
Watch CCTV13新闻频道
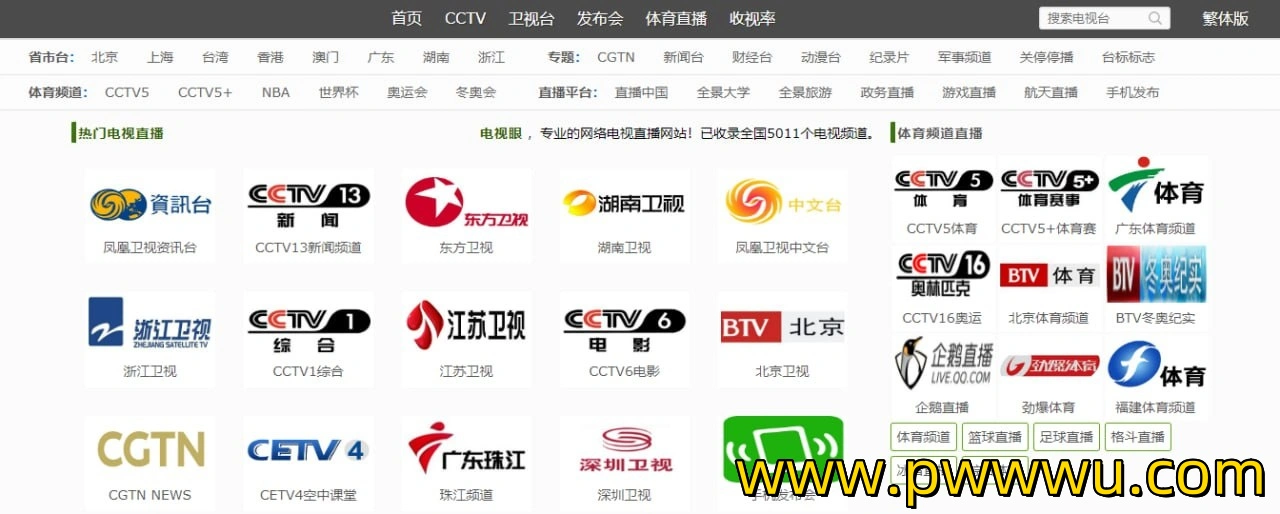pos(308,215)
